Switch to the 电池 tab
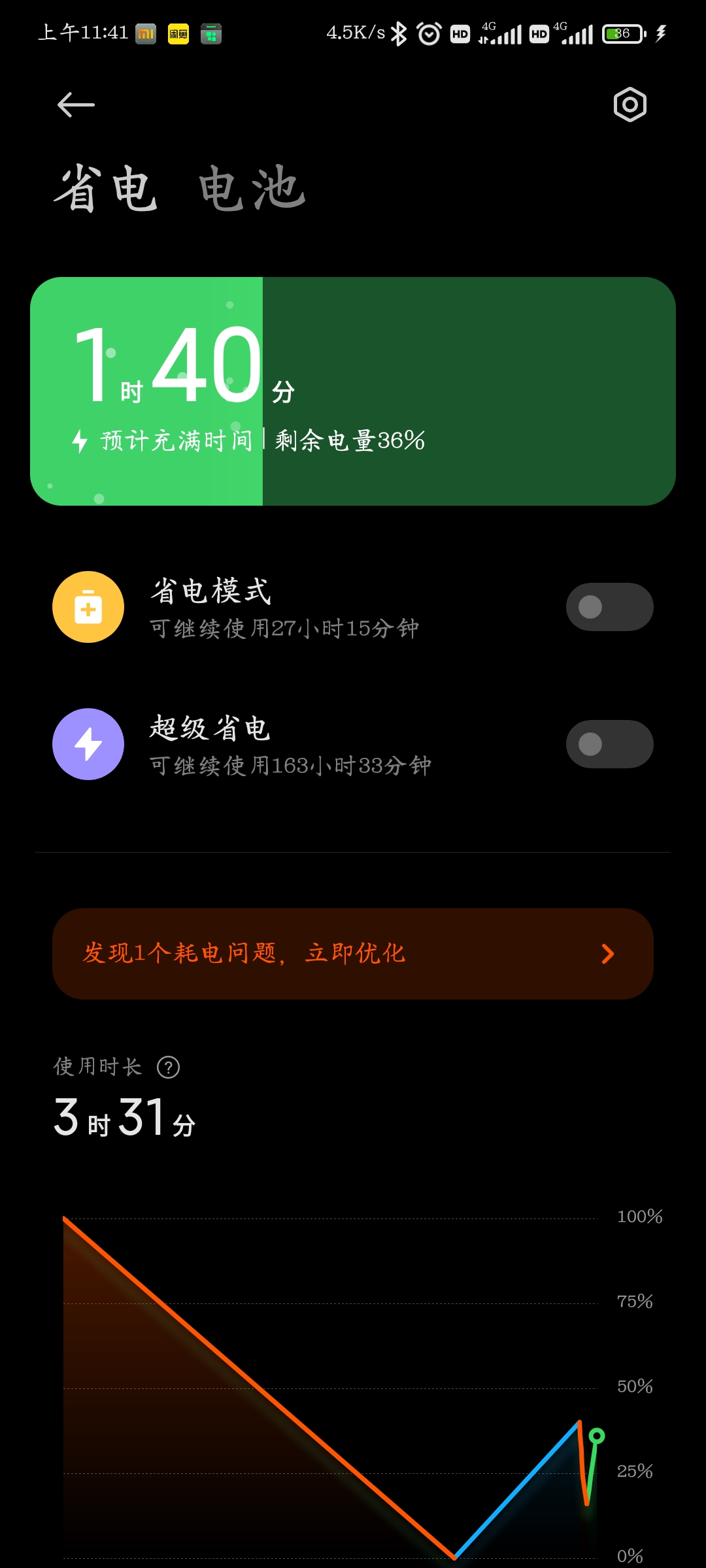The height and width of the screenshot is (1568, 706). (252, 189)
